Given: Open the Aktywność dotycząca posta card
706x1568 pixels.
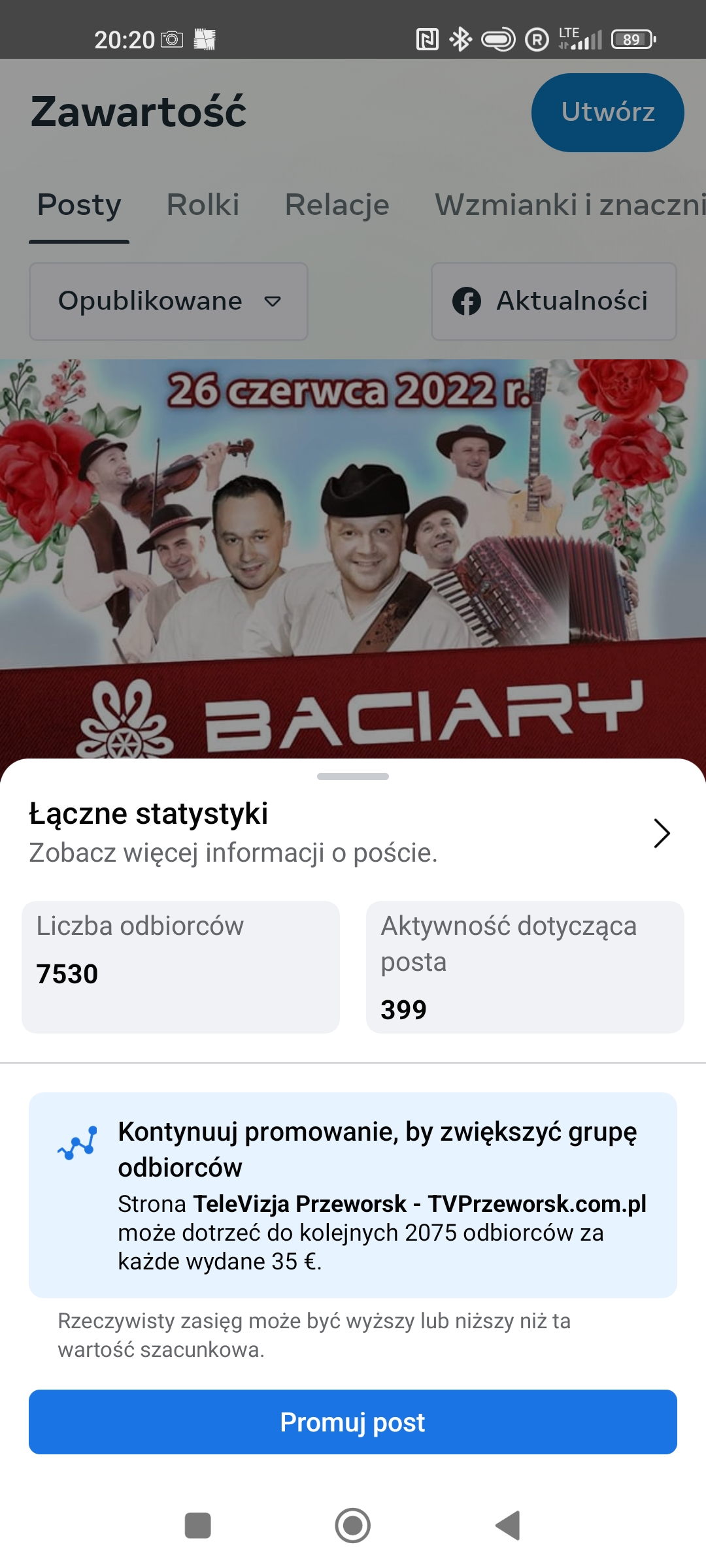Looking at the screenshot, I should 525,967.
